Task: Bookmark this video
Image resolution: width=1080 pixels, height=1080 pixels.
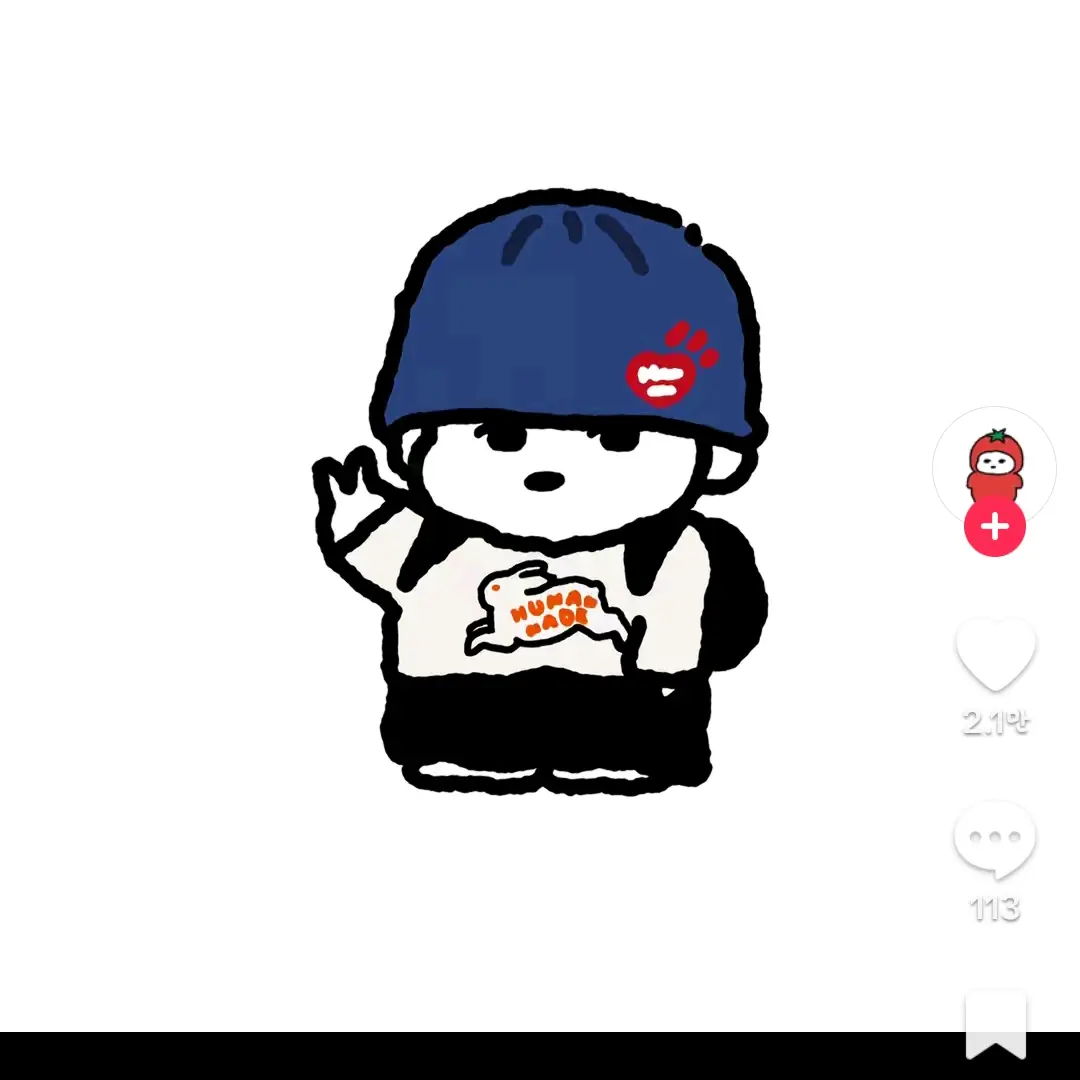Action: [x=995, y=1025]
